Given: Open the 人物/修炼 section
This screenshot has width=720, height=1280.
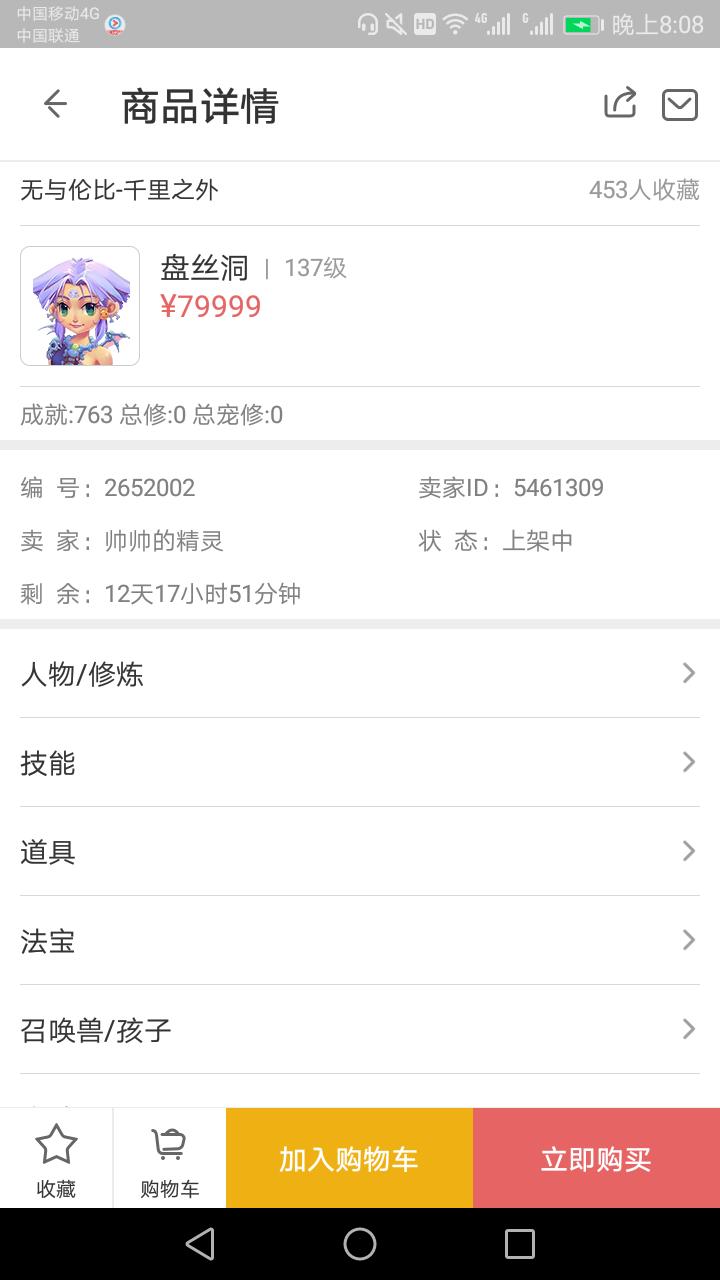Looking at the screenshot, I should click(360, 674).
